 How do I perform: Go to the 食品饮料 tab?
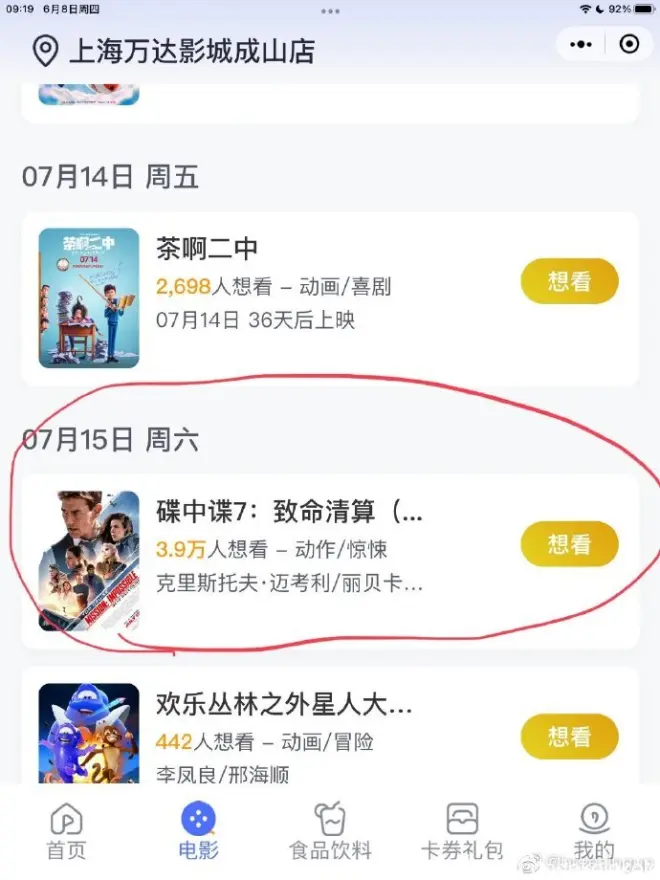tap(330, 832)
